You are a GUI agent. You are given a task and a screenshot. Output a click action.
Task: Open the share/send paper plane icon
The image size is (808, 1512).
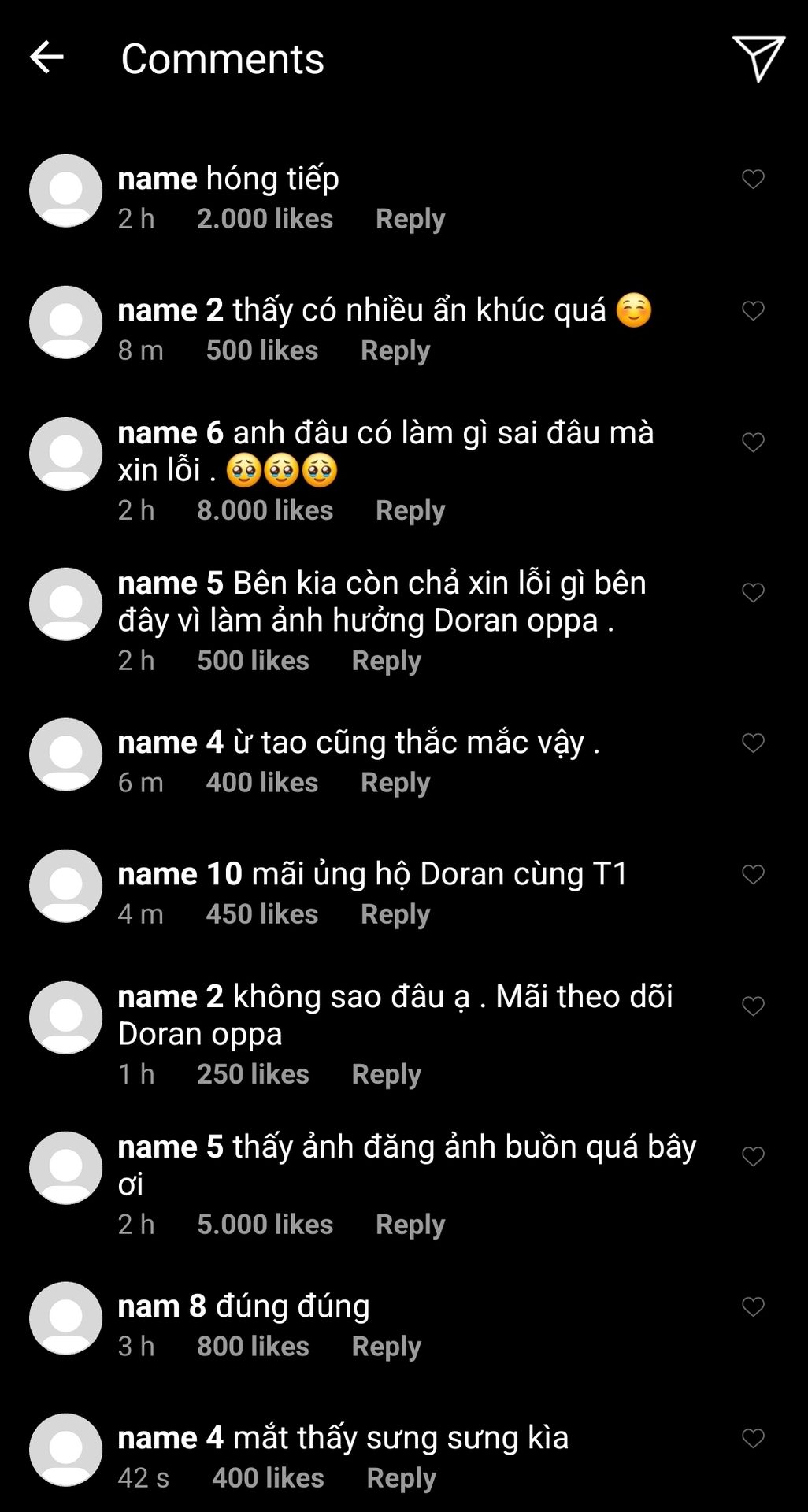758,58
